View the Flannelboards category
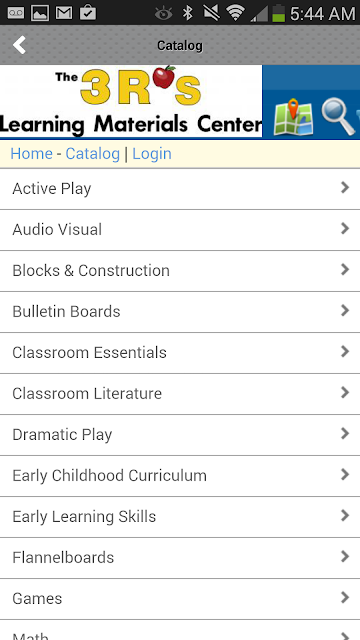 click(180, 558)
